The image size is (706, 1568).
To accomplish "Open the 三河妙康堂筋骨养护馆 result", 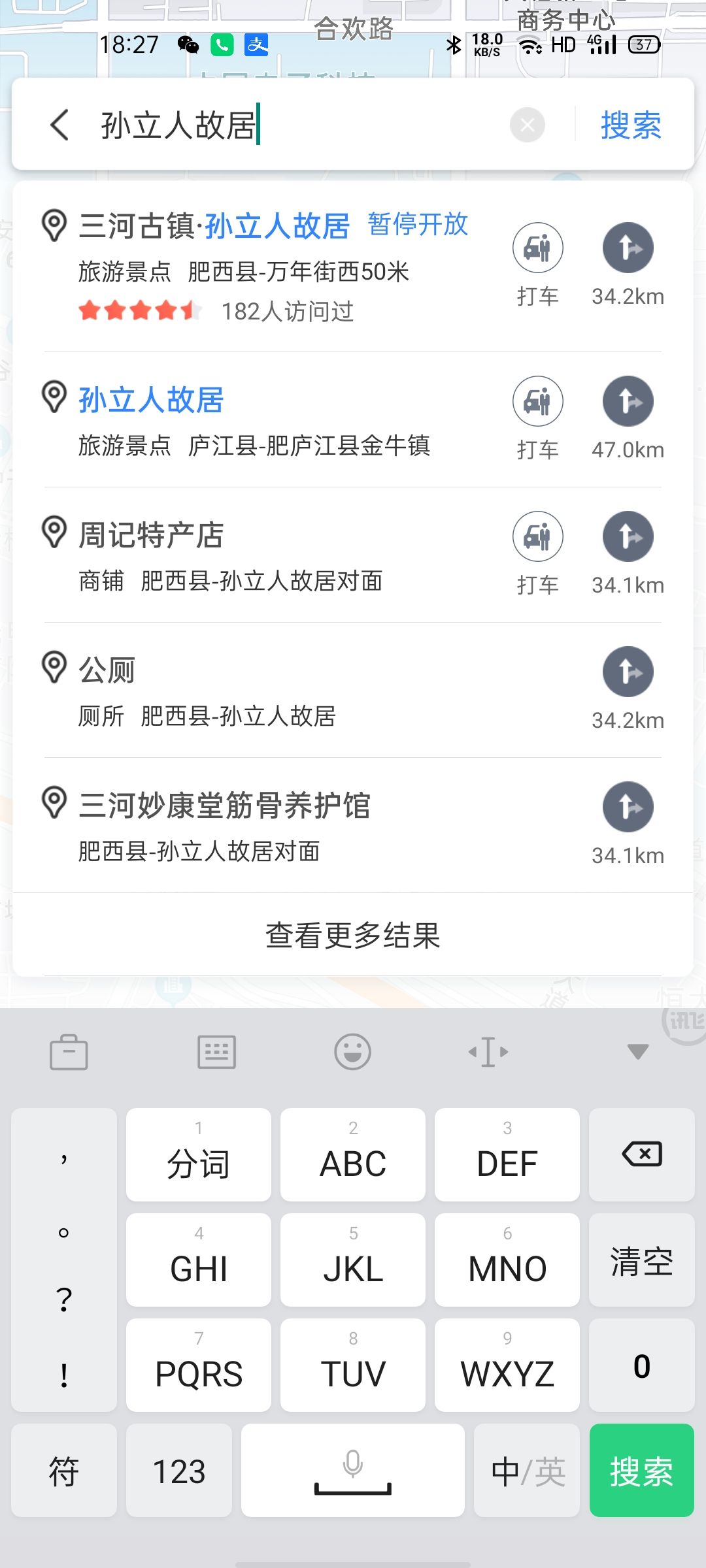I will [261, 825].
